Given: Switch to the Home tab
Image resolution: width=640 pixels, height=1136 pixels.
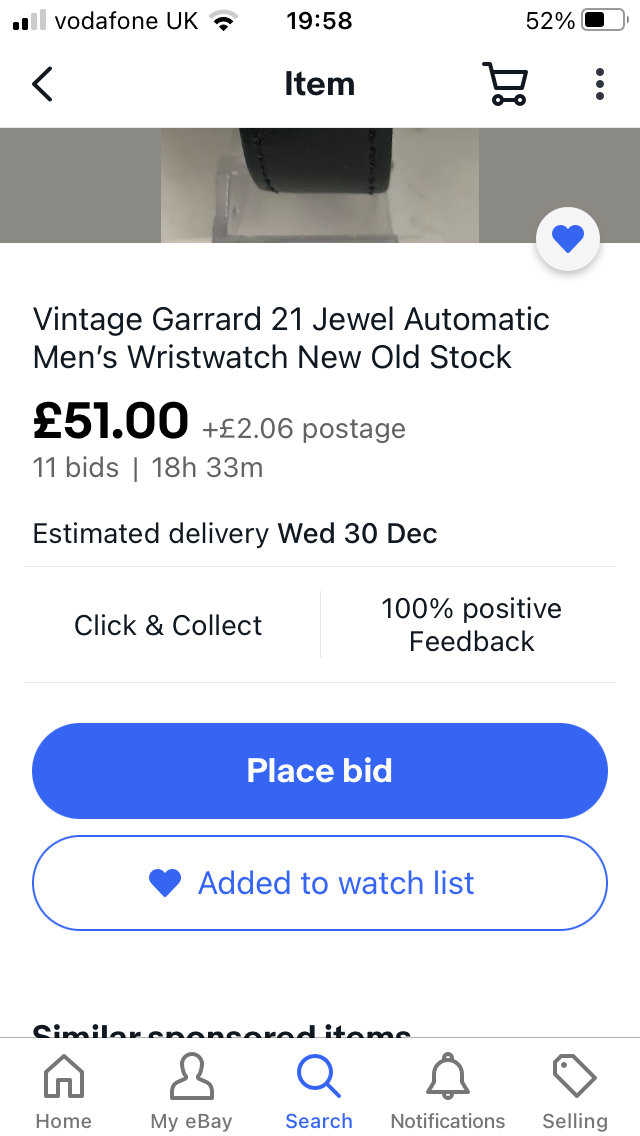Looking at the screenshot, I should [64, 1092].
